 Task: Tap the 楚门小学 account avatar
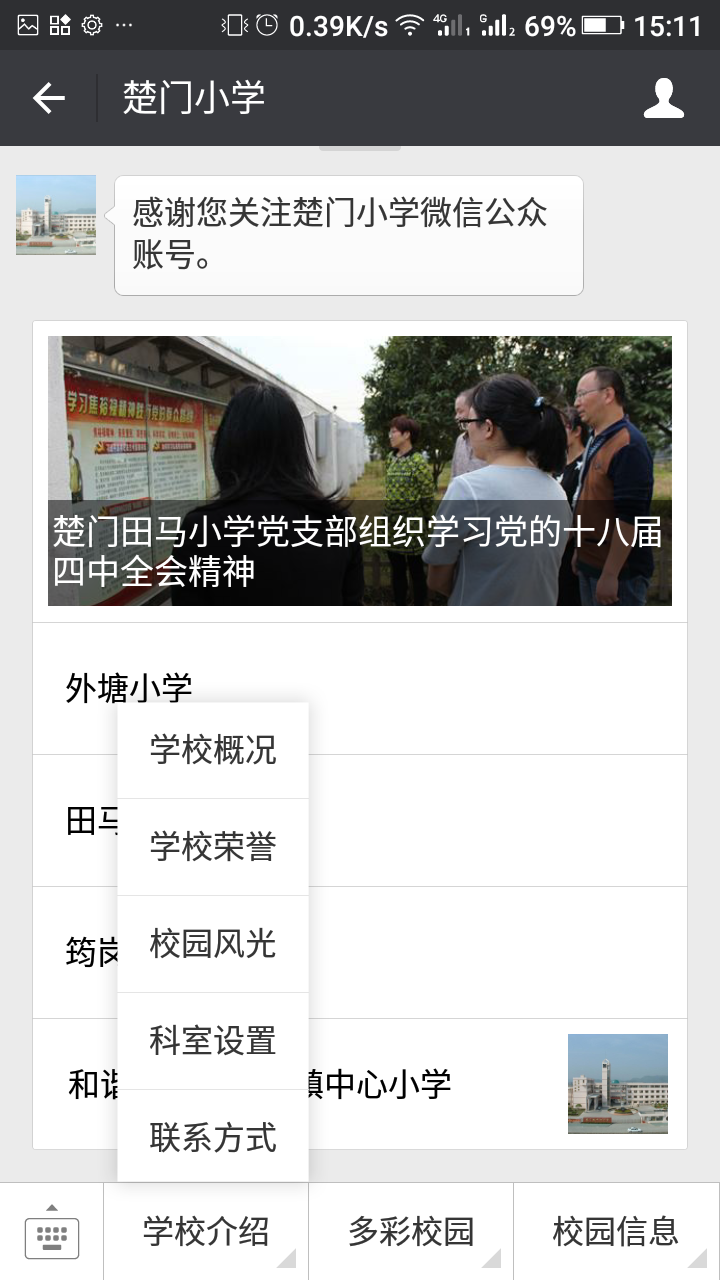[x=56, y=215]
